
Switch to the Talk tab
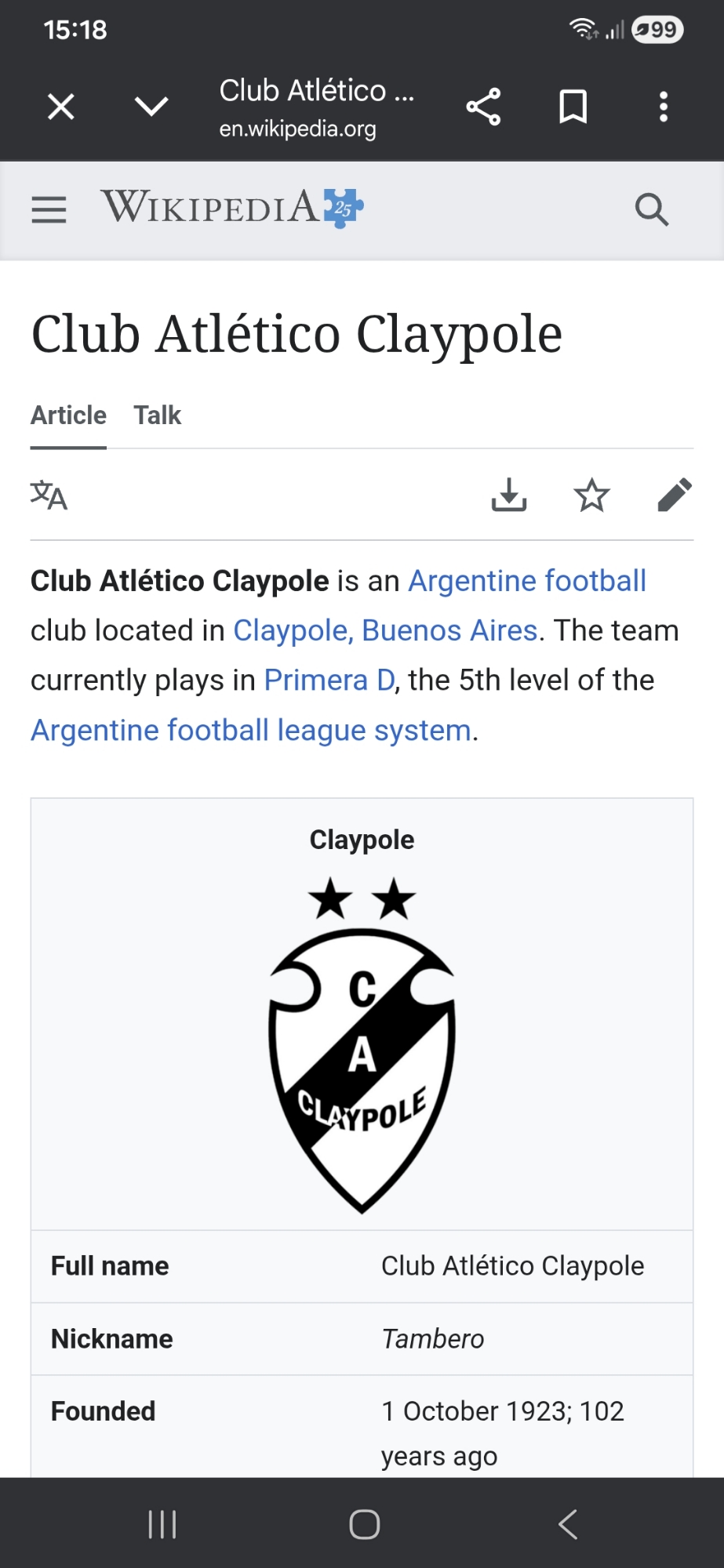click(157, 416)
